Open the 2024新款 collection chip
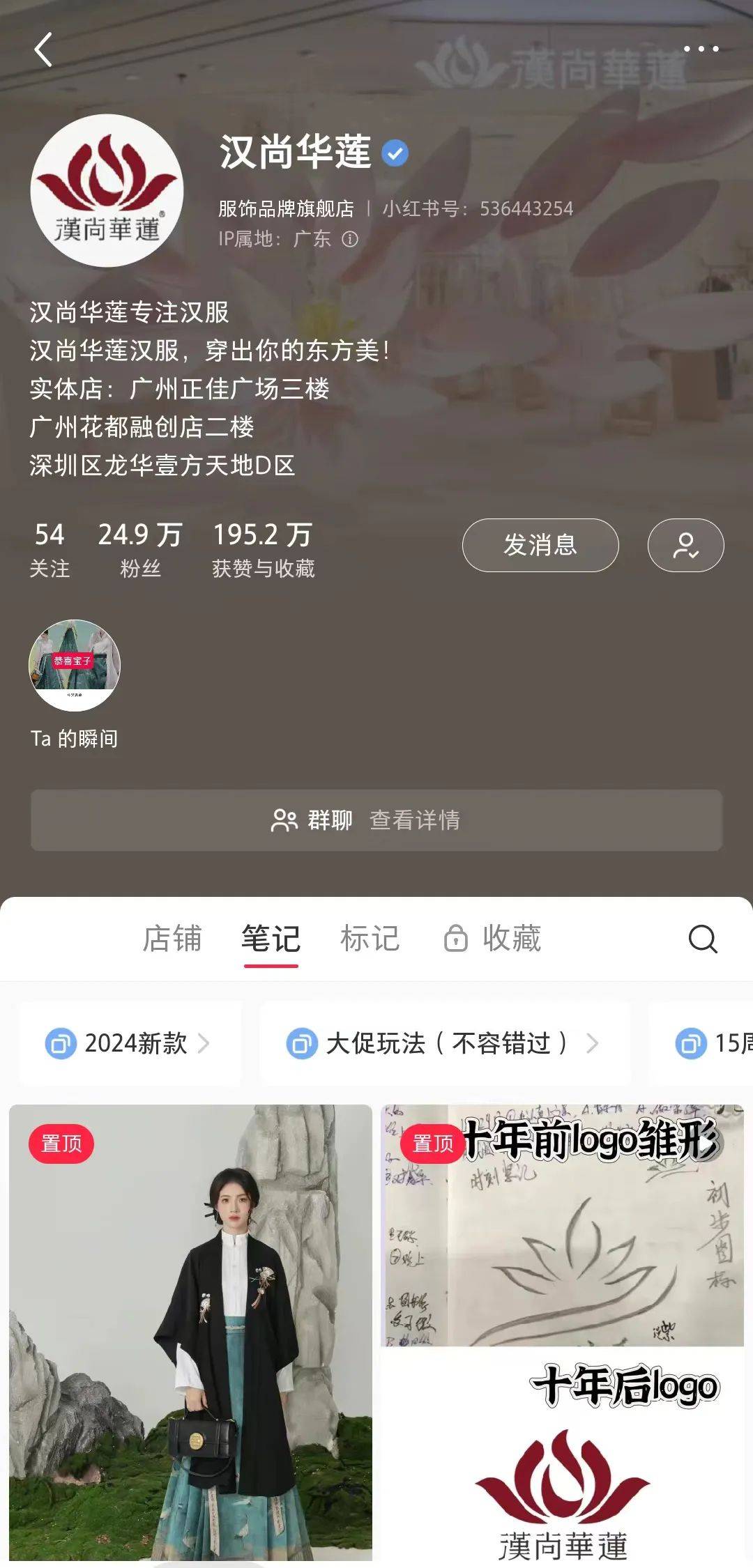Viewport: 753px width, 1568px height. (x=130, y=1043)
